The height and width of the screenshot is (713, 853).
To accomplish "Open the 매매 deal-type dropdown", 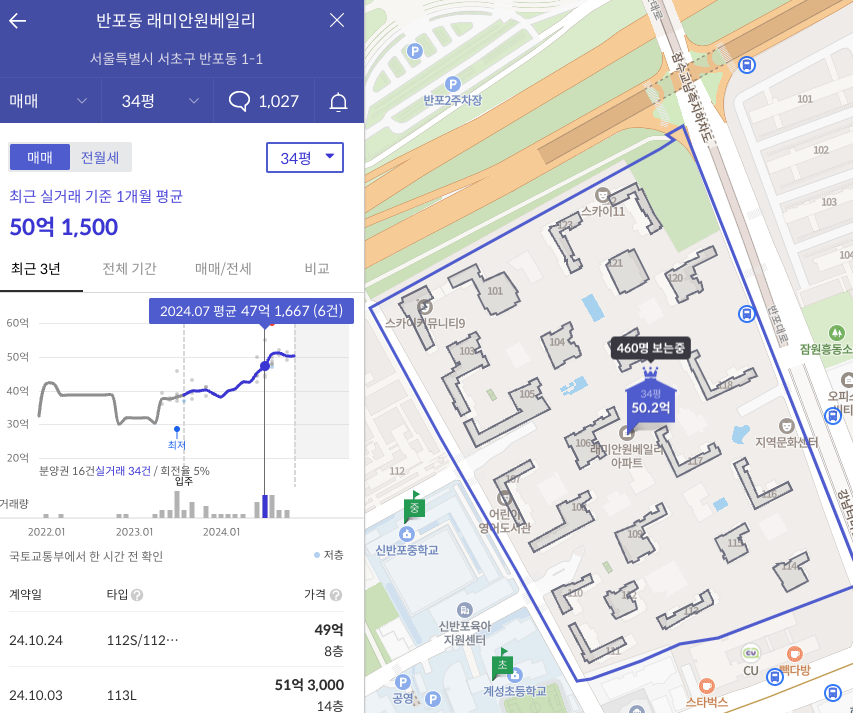I will [x=49, y=101].
